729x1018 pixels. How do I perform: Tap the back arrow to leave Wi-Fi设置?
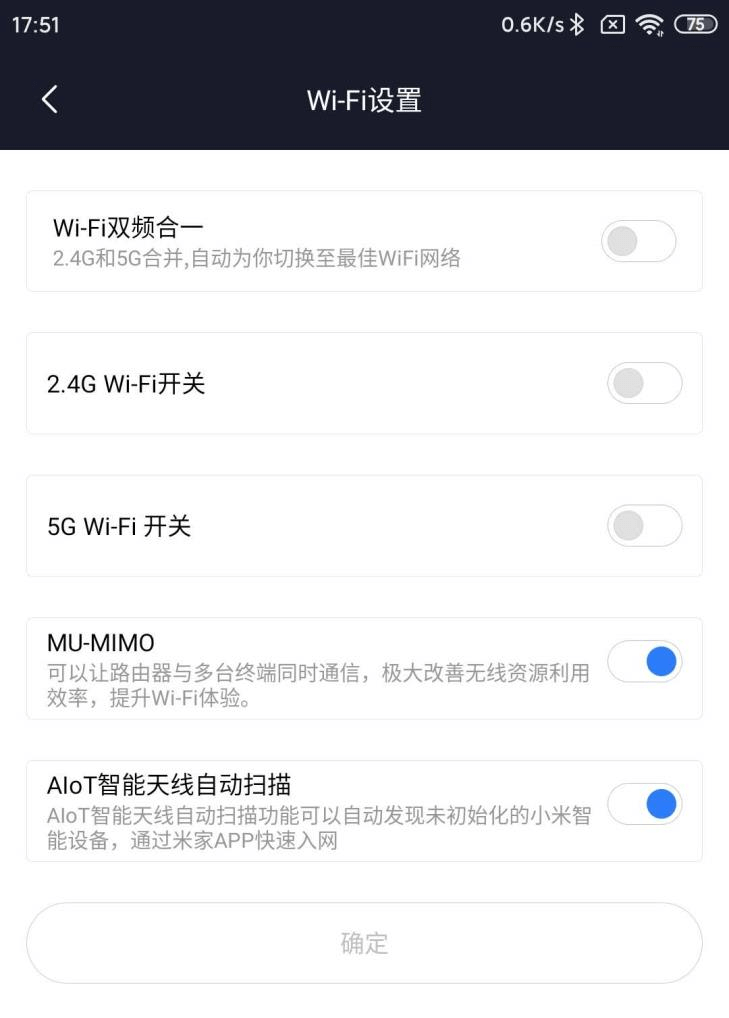(47, 99)
